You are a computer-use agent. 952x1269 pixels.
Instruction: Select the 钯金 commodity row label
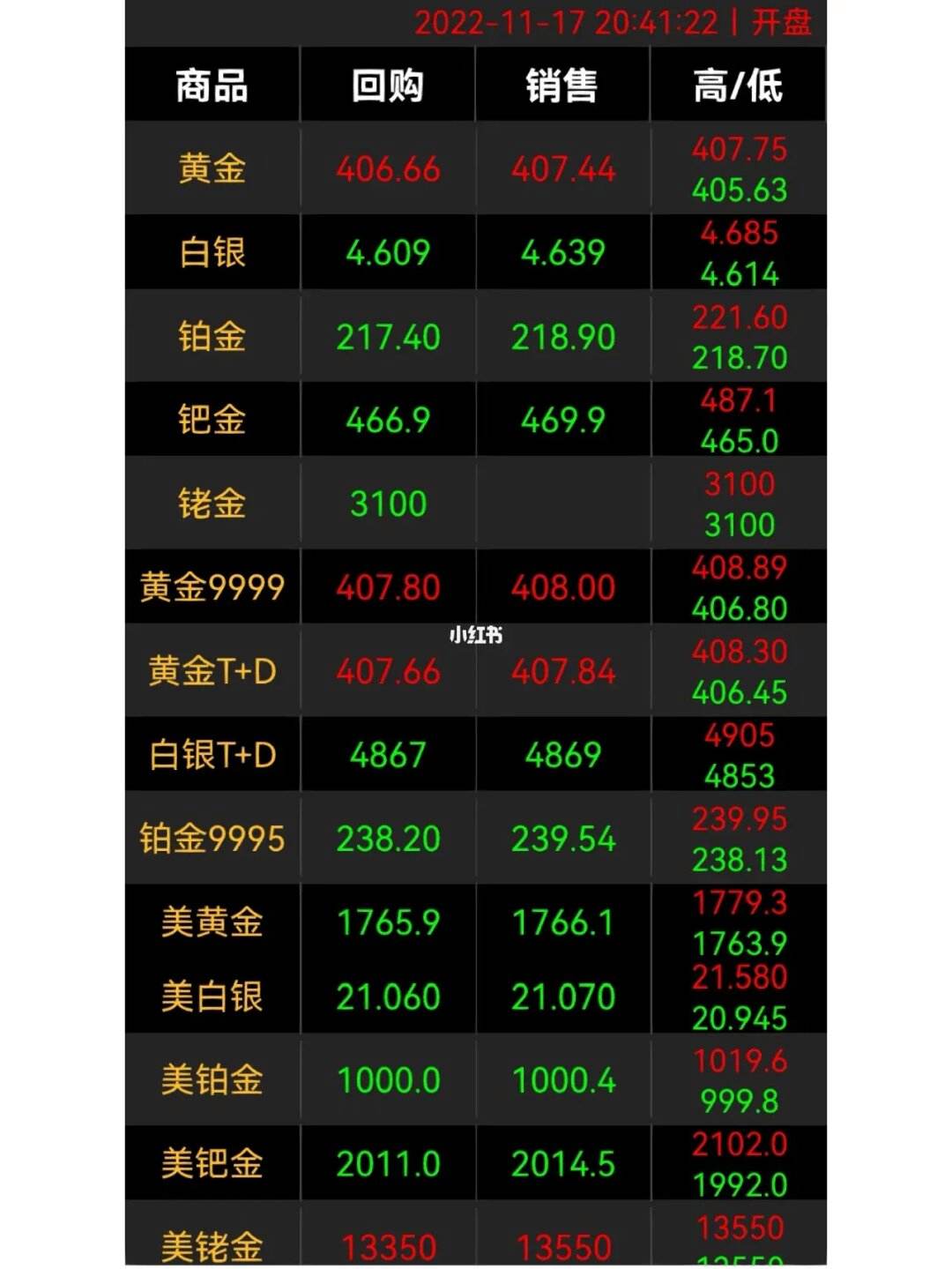[x=212, y=419]
